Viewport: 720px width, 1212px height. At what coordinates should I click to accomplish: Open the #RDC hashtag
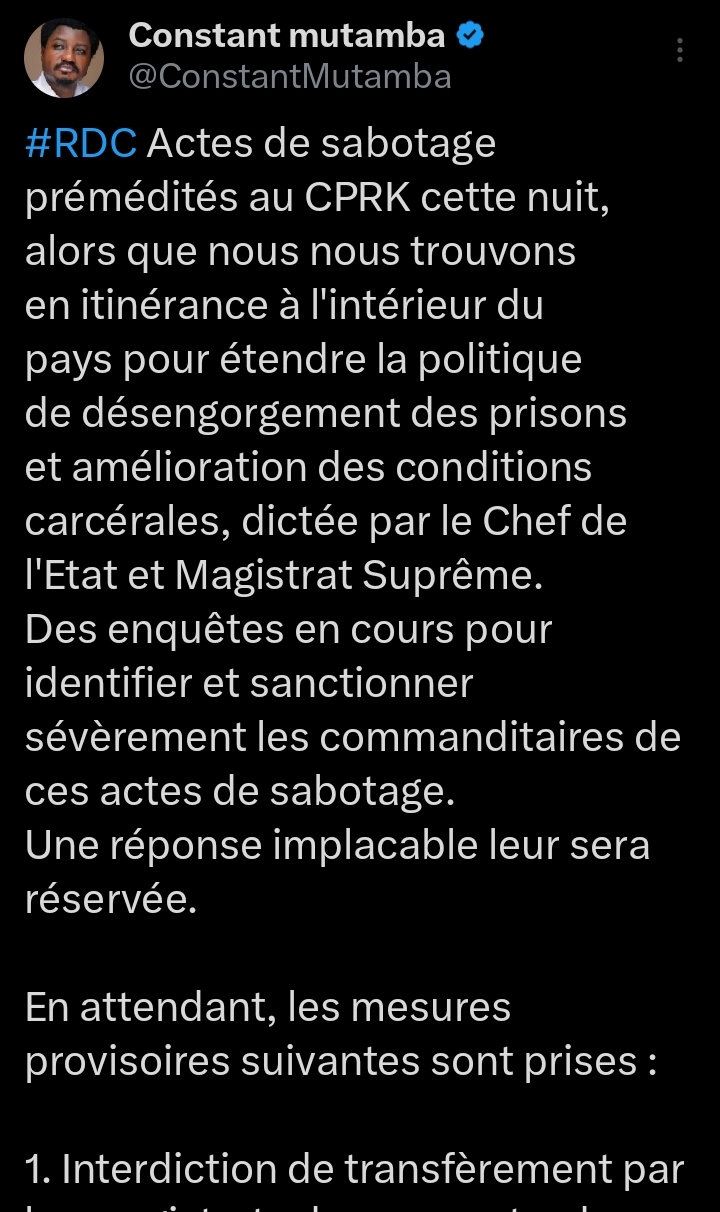[81, 144]
